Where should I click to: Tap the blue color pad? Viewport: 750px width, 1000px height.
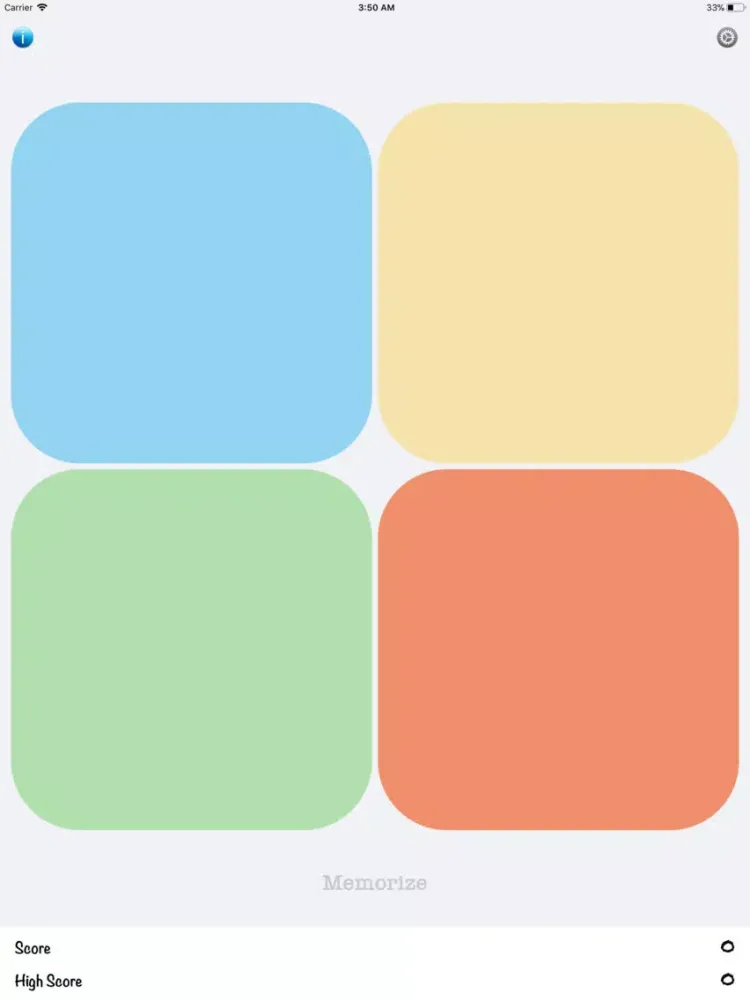tap(191, 283)
